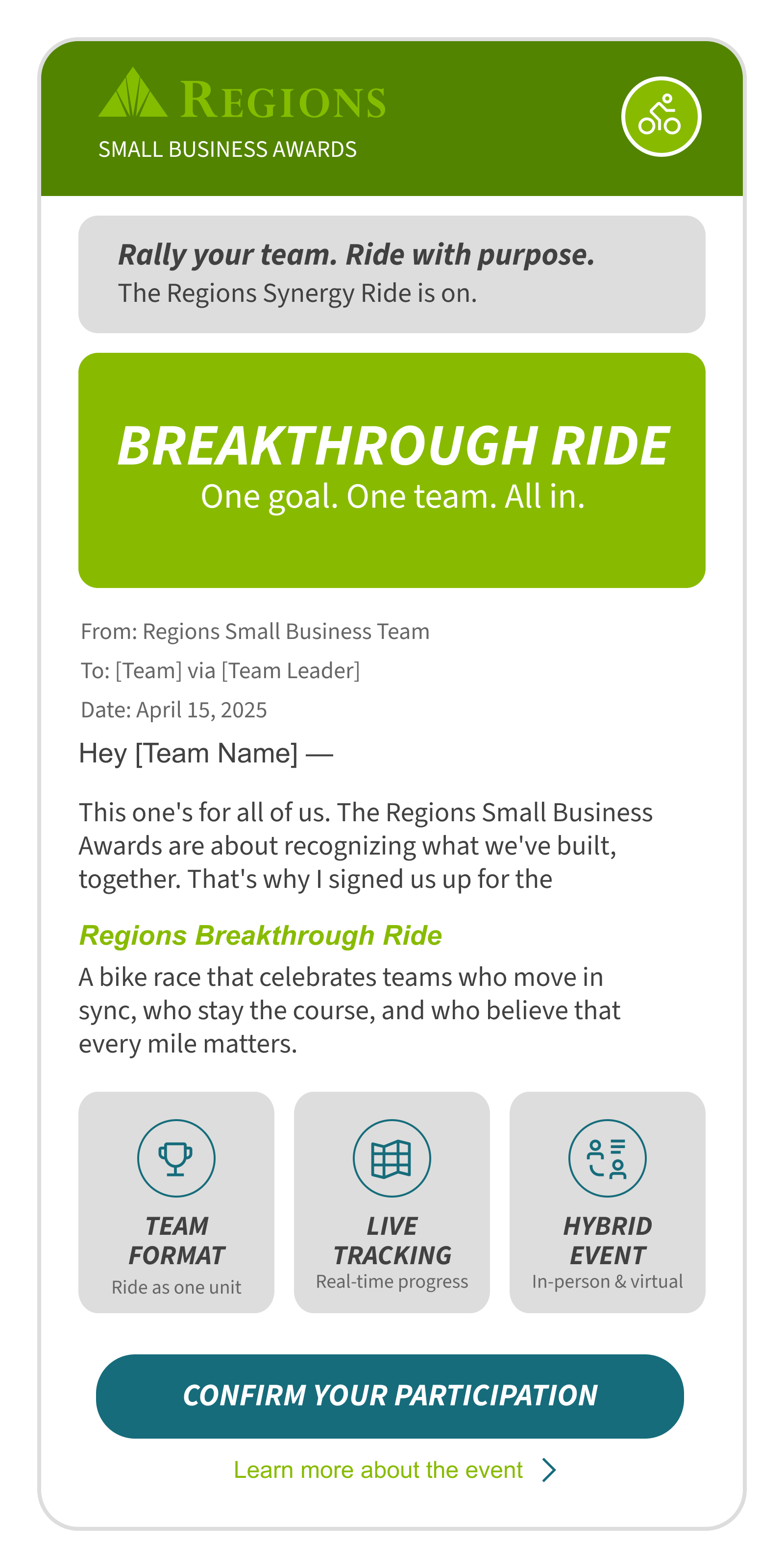The width and height of the screenshot is (784, 1568).
Task: Open the Learn more about the event link
Action: [x=394, y=1470]
